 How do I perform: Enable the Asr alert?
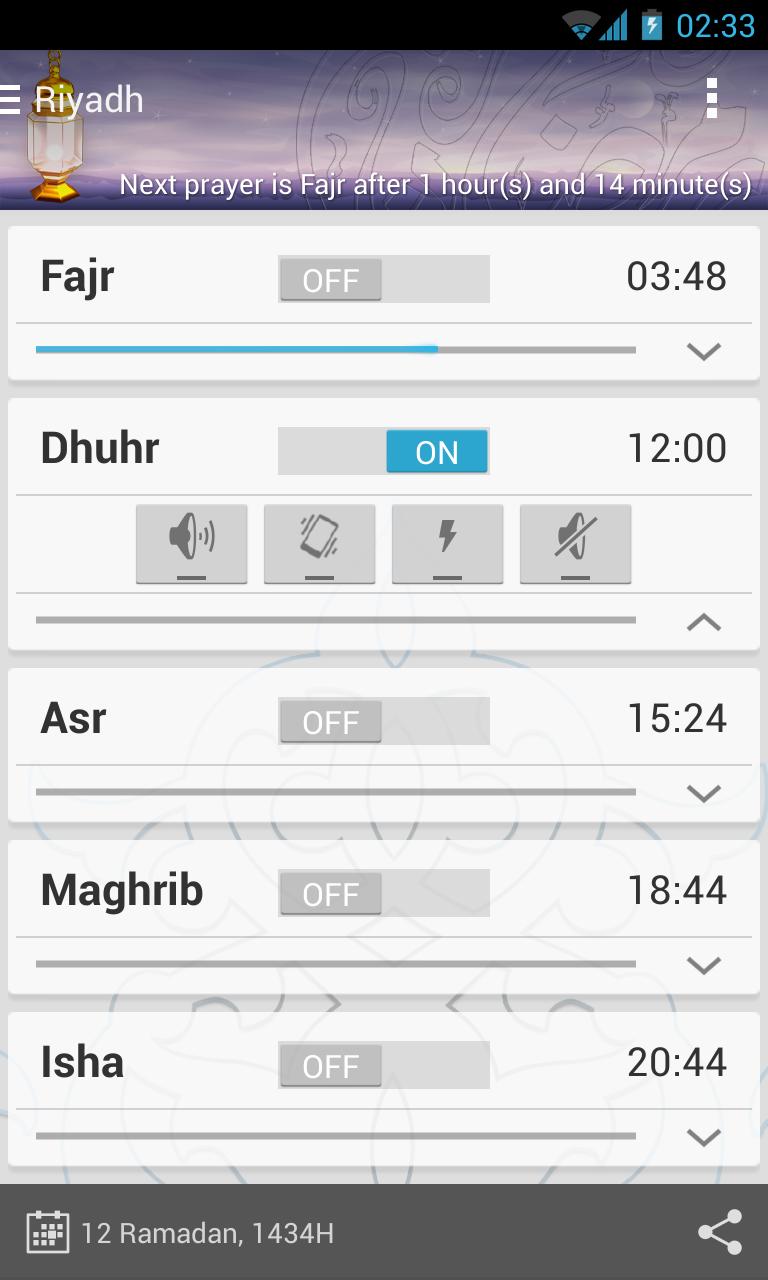pyautogui.click(x=383, y=721)
